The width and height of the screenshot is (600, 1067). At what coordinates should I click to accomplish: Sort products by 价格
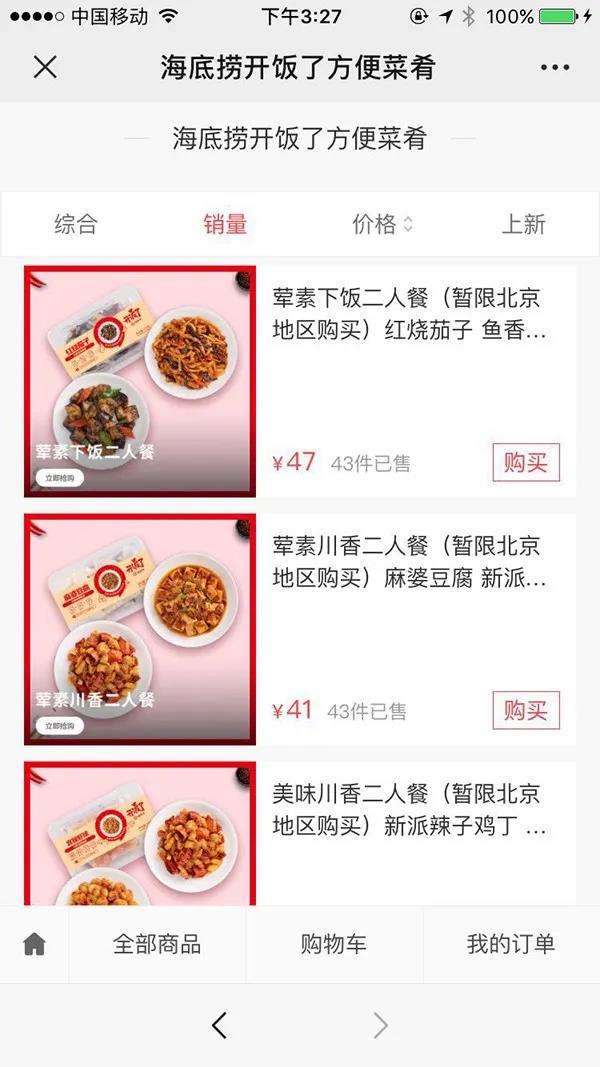point(382,224)
